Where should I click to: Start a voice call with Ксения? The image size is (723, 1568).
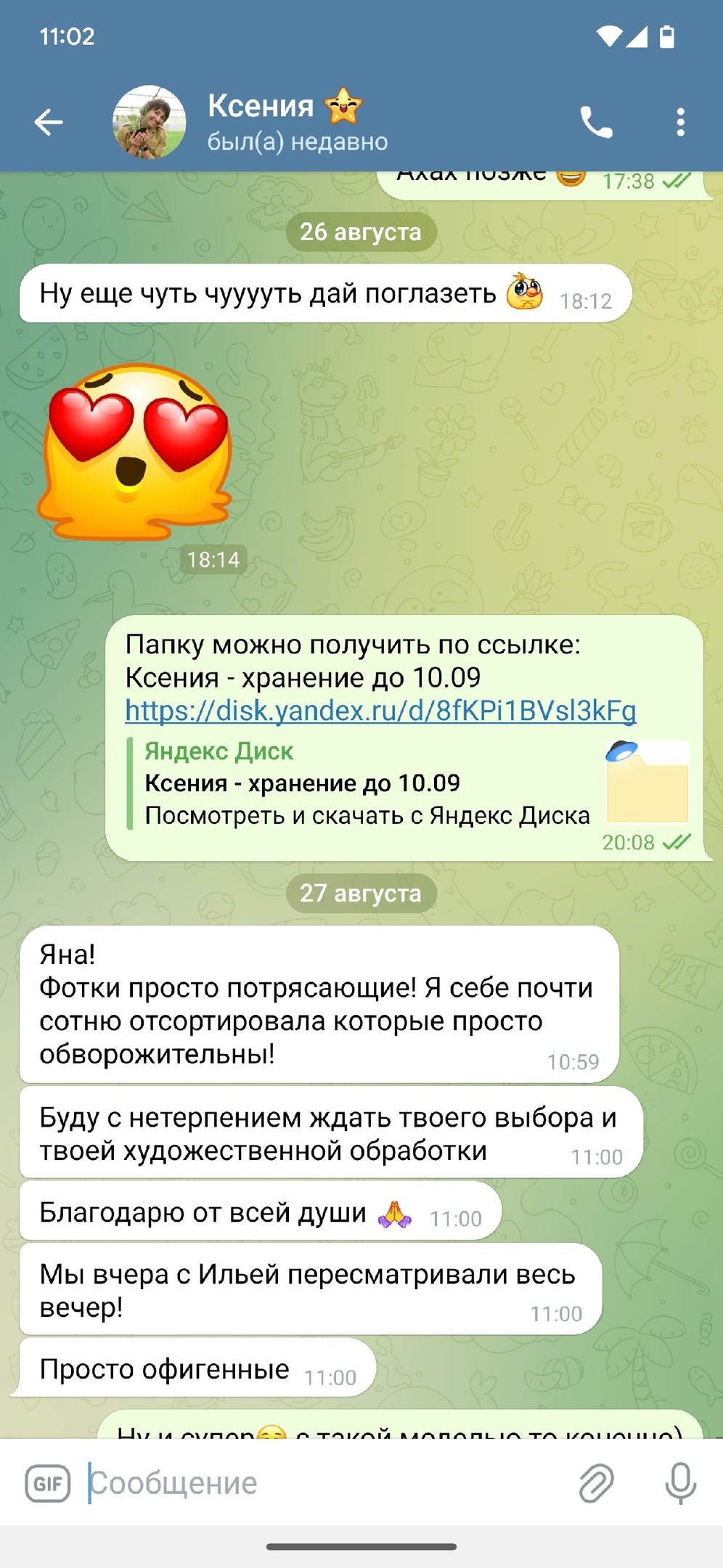click(596, 122)
